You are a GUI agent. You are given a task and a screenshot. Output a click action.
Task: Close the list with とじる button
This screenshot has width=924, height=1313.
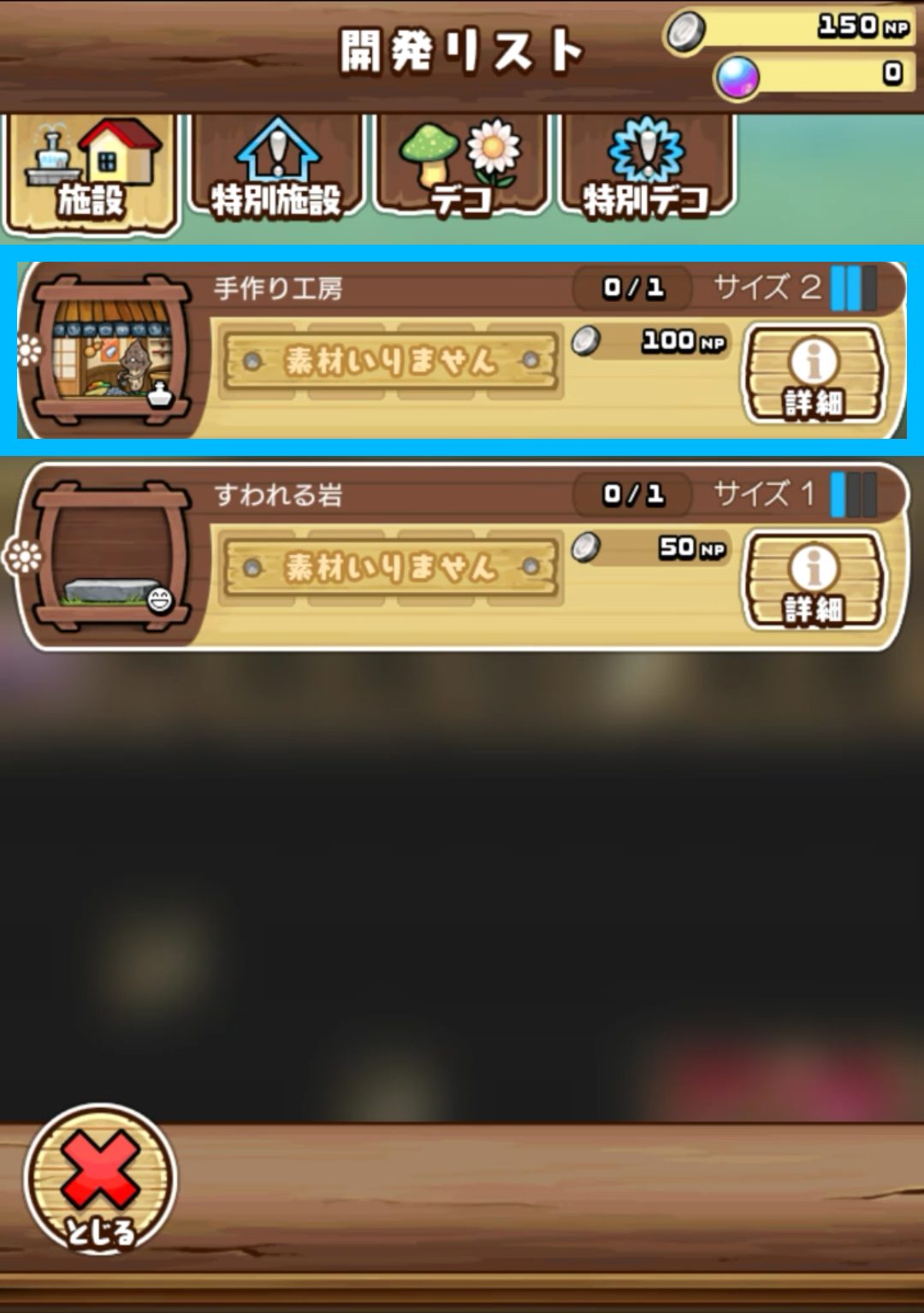point(100,1180)
